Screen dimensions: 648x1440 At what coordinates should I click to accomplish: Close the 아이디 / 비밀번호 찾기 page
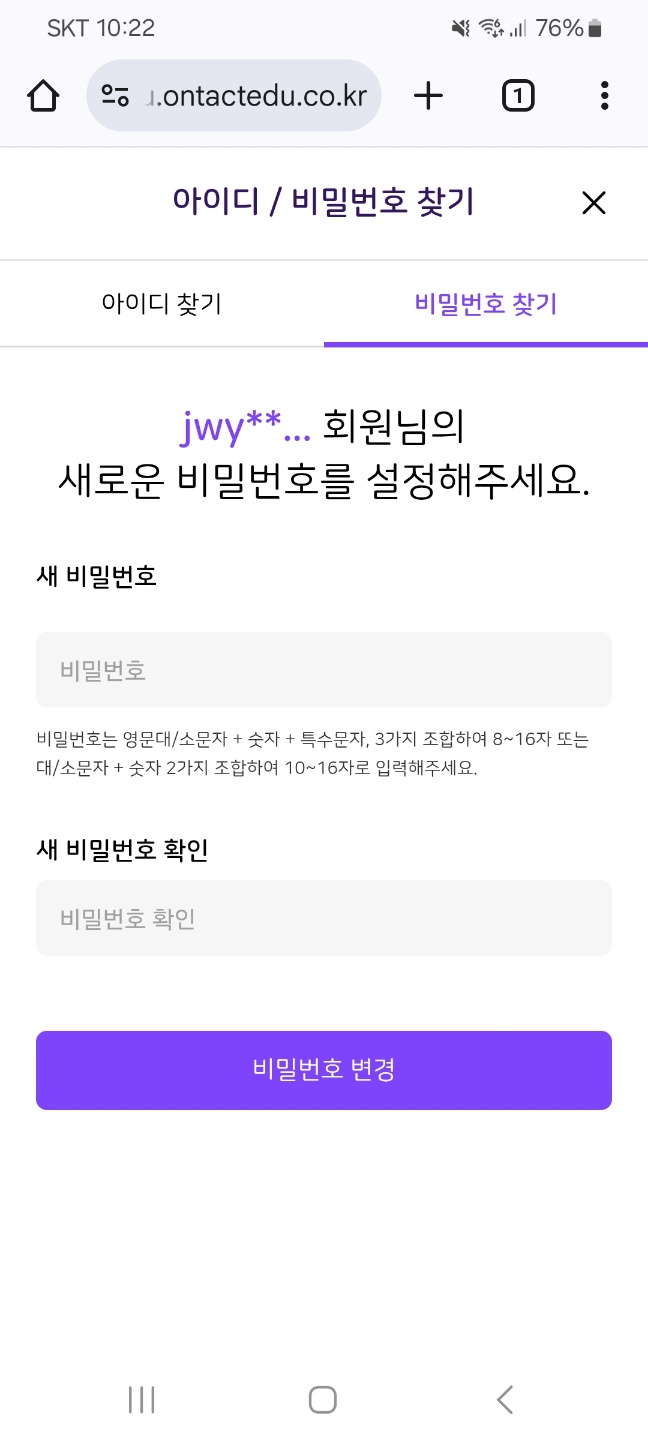594,203
